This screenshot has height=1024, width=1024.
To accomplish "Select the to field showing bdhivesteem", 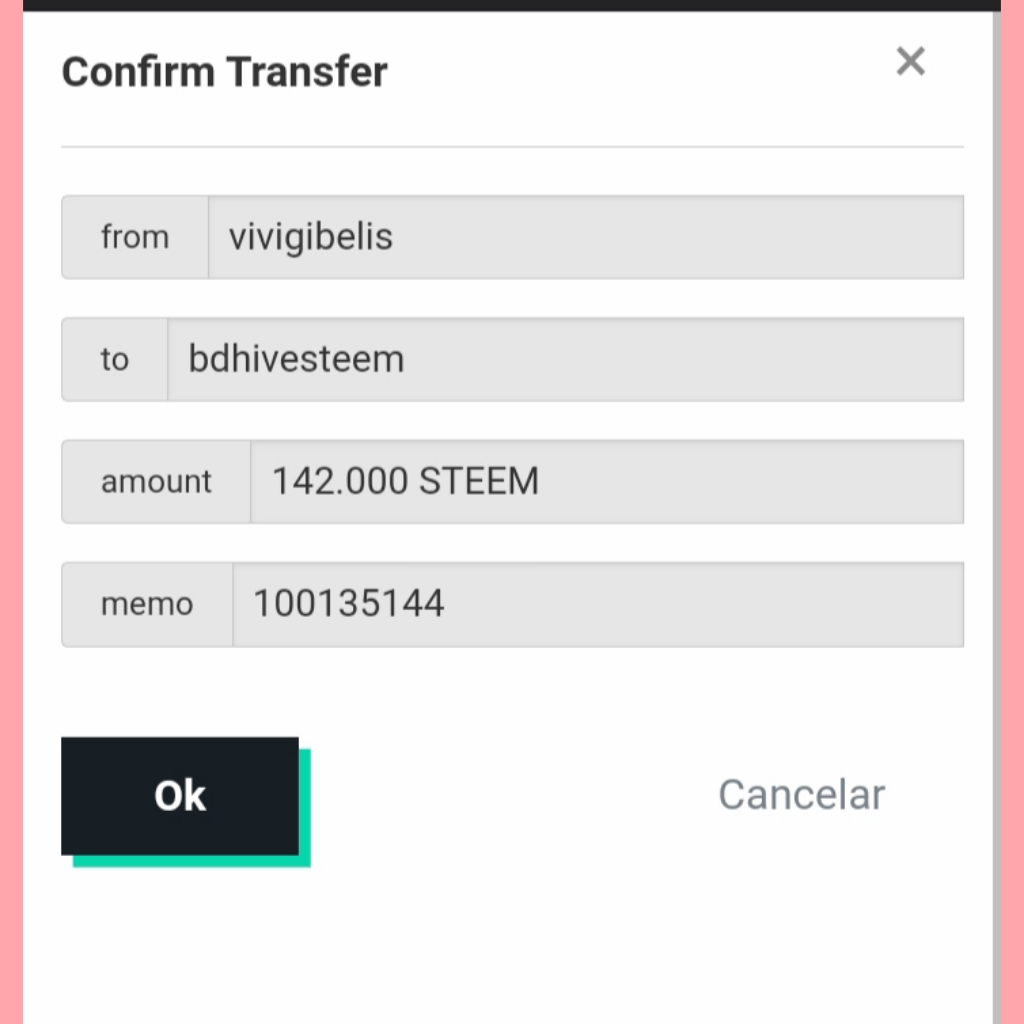I will [566, 359].
